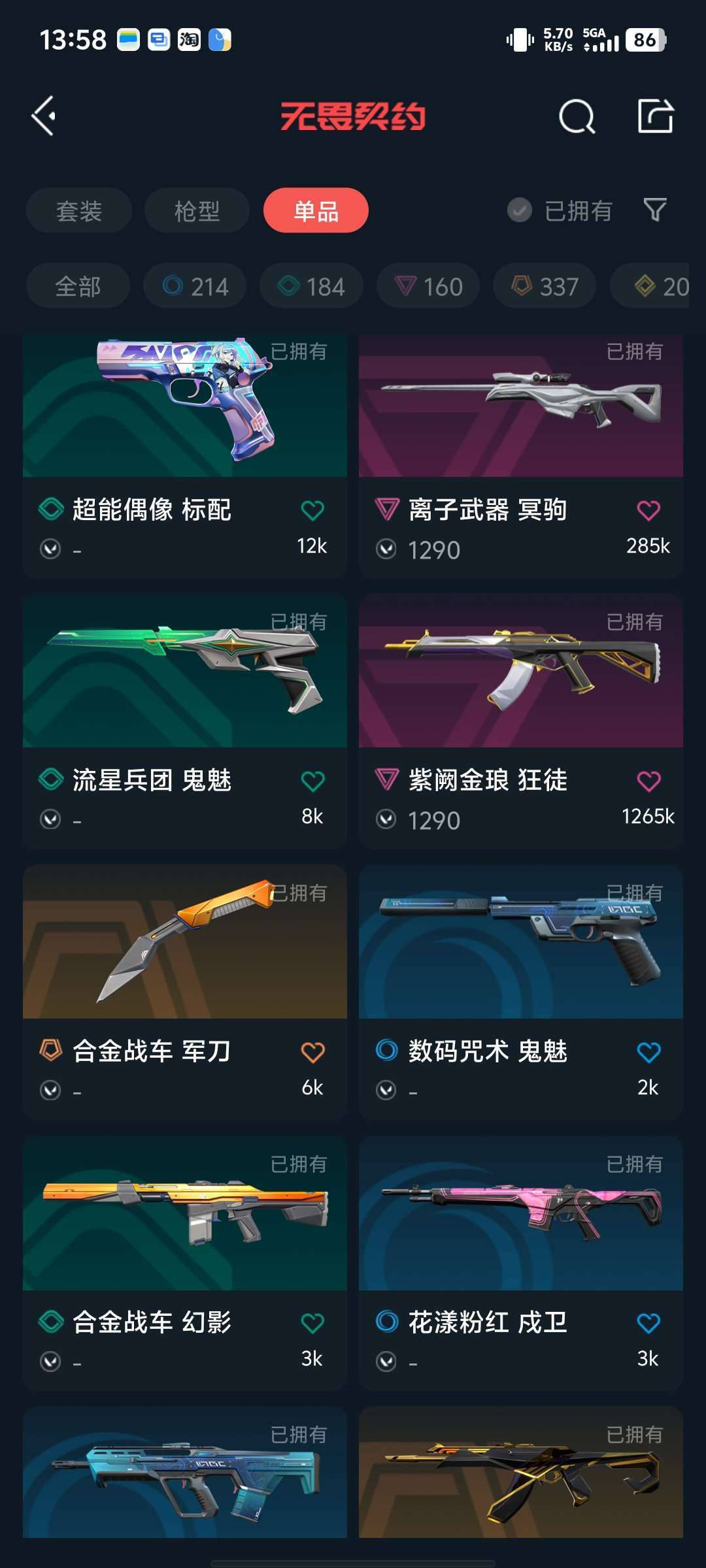706x1568 pixels.
Task: Go back using the top-left arrow
Action: click(44, 116)
